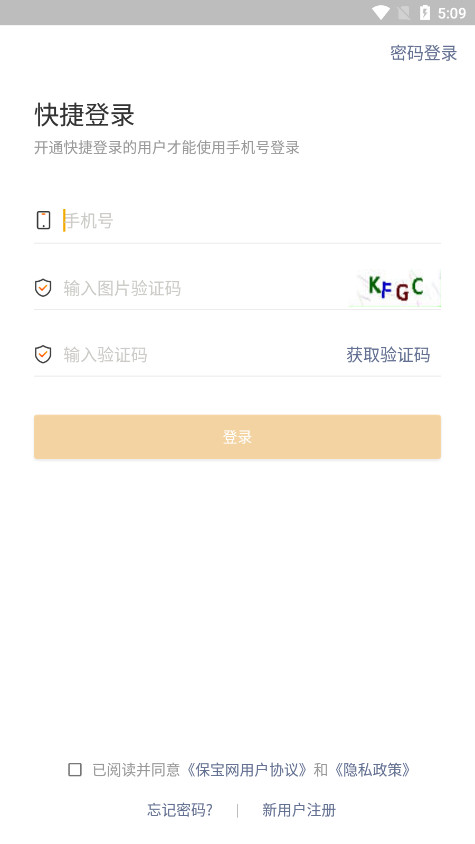
Task: Go to 新用户注册 new user registration
Action: [x=299, y=810]
